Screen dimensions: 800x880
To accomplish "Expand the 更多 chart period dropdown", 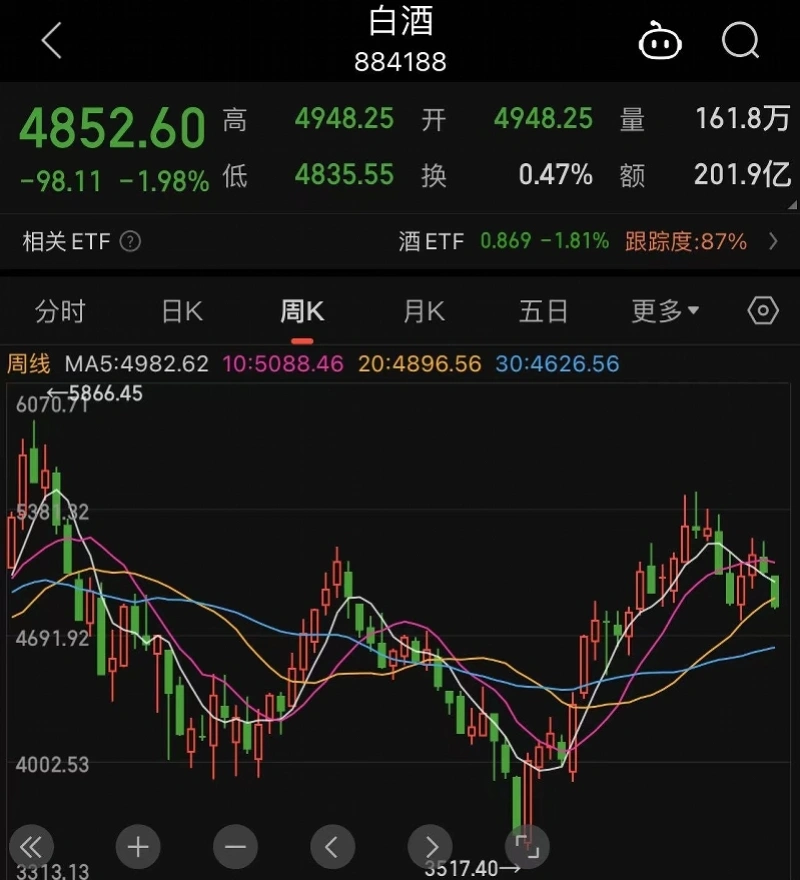I will tap(665, 311).
